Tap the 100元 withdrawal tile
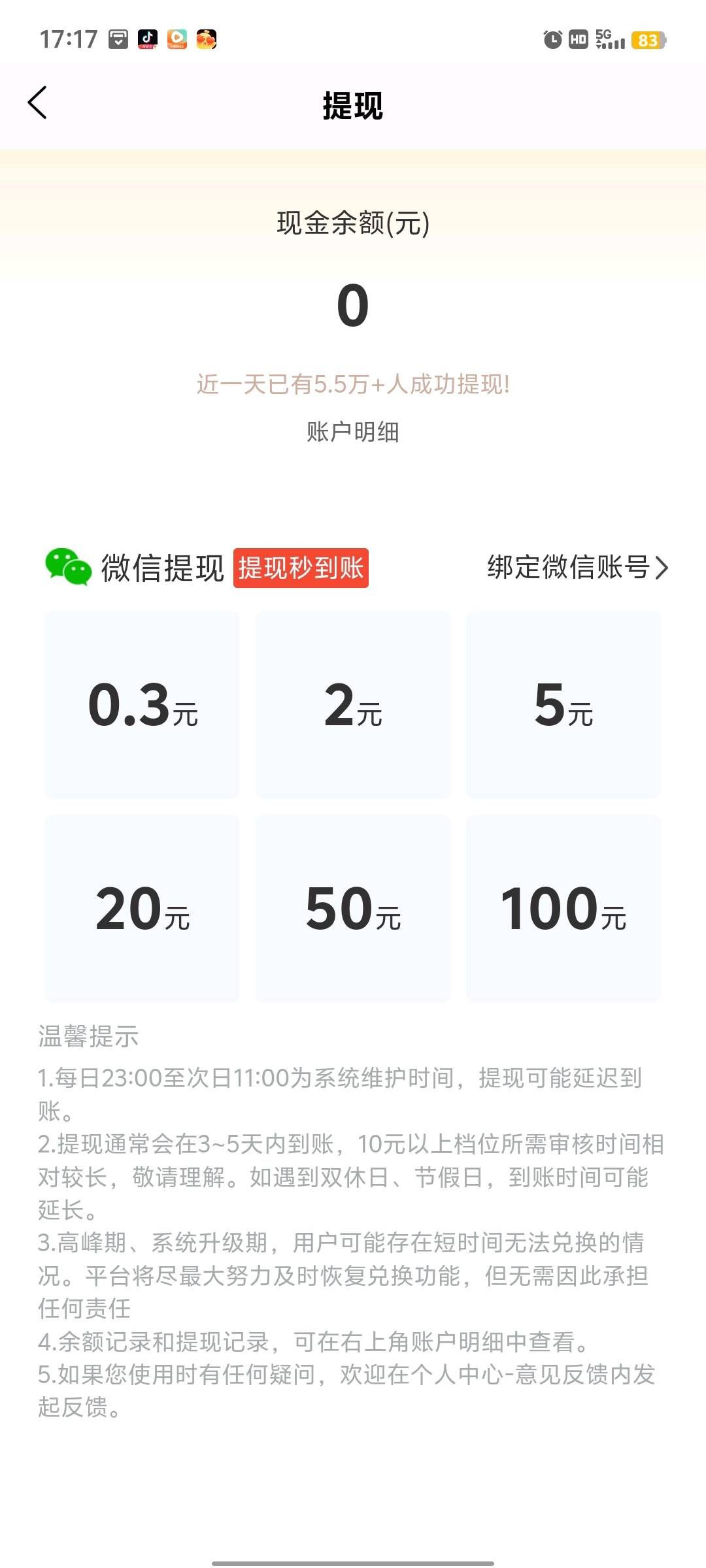 tap(563, 908)
